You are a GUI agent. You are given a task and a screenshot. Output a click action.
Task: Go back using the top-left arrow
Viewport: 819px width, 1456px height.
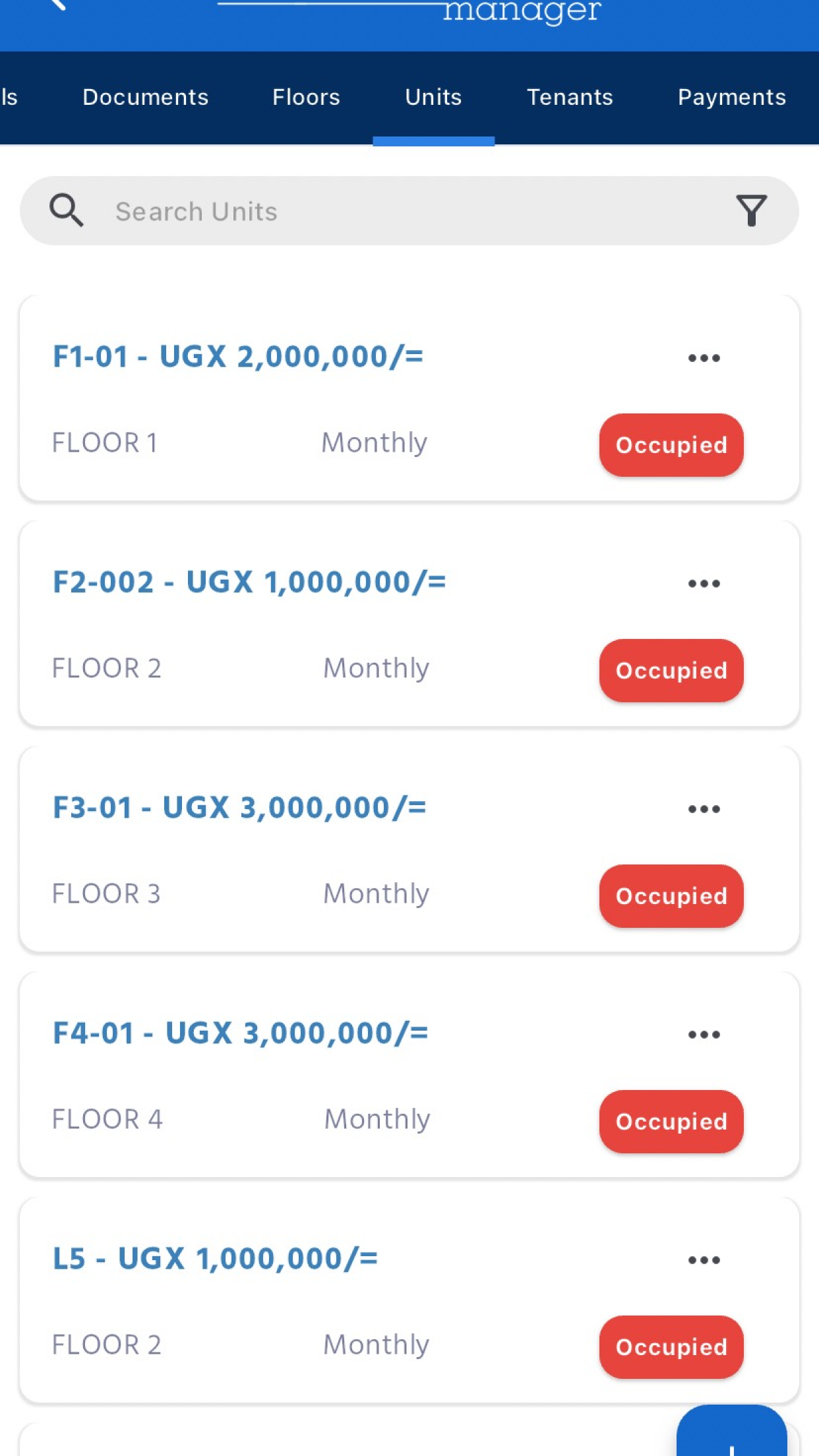pyautogui.click(x=58, y=5)
